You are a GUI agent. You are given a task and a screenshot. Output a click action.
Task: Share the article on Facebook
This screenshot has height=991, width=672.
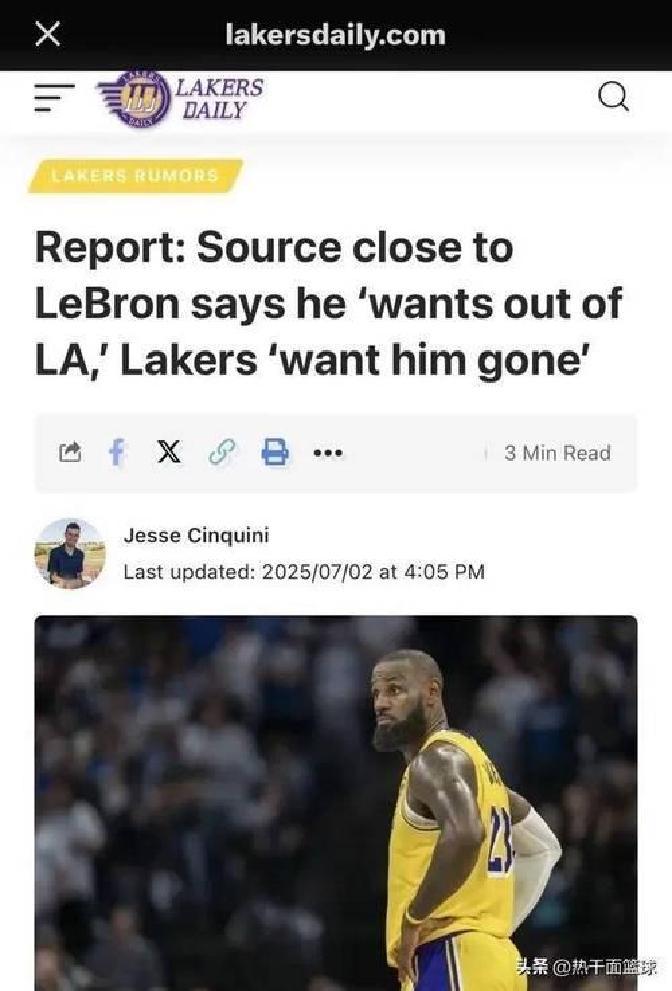(x=118, y=453)
